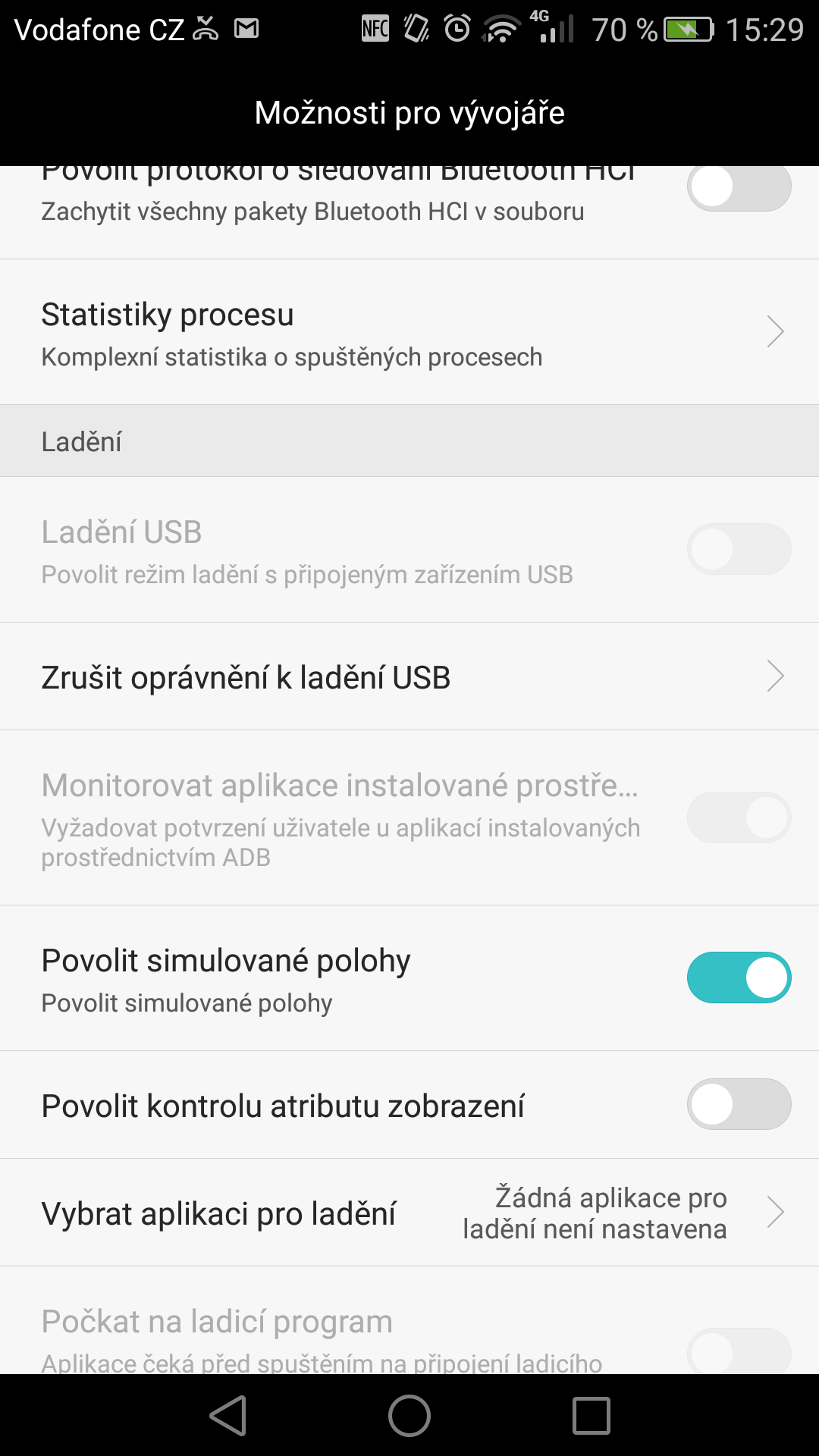Open Statistiky procesu
The height and width of the screenshot is (1456, 819).
[409, 332]
